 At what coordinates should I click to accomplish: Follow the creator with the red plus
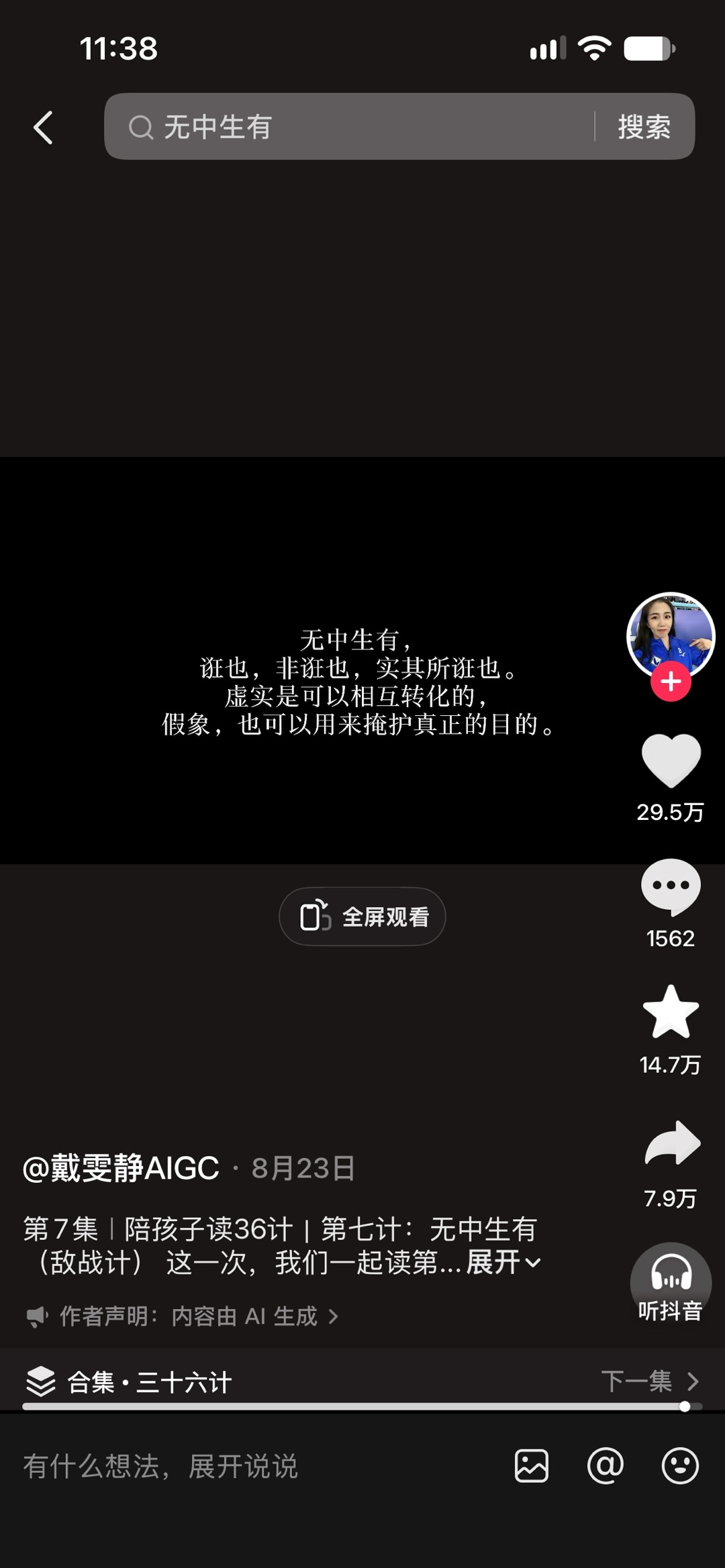pyautogui.click(x=671, y=682)
